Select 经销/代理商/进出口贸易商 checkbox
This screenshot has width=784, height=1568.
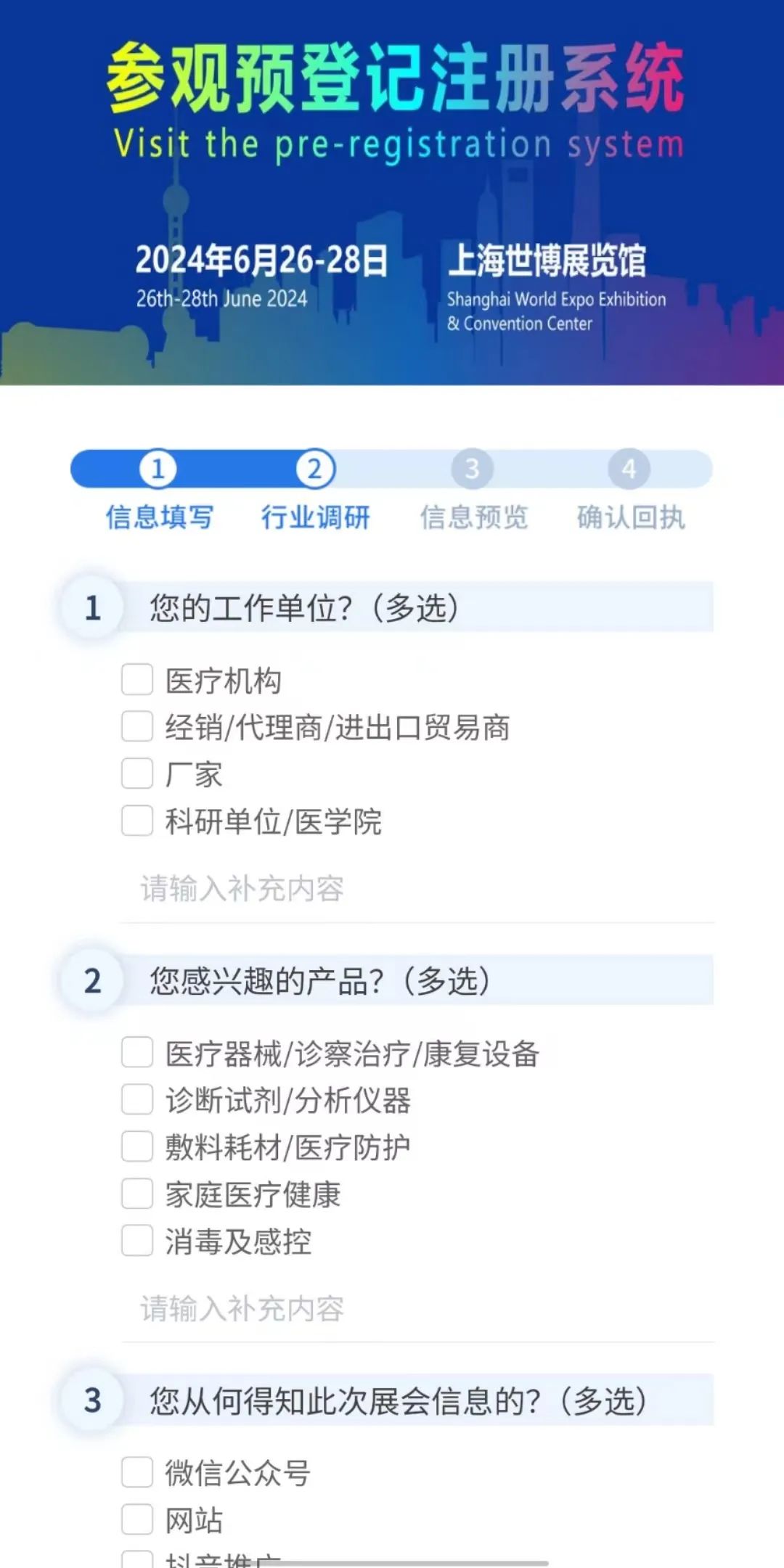point(137,727)
